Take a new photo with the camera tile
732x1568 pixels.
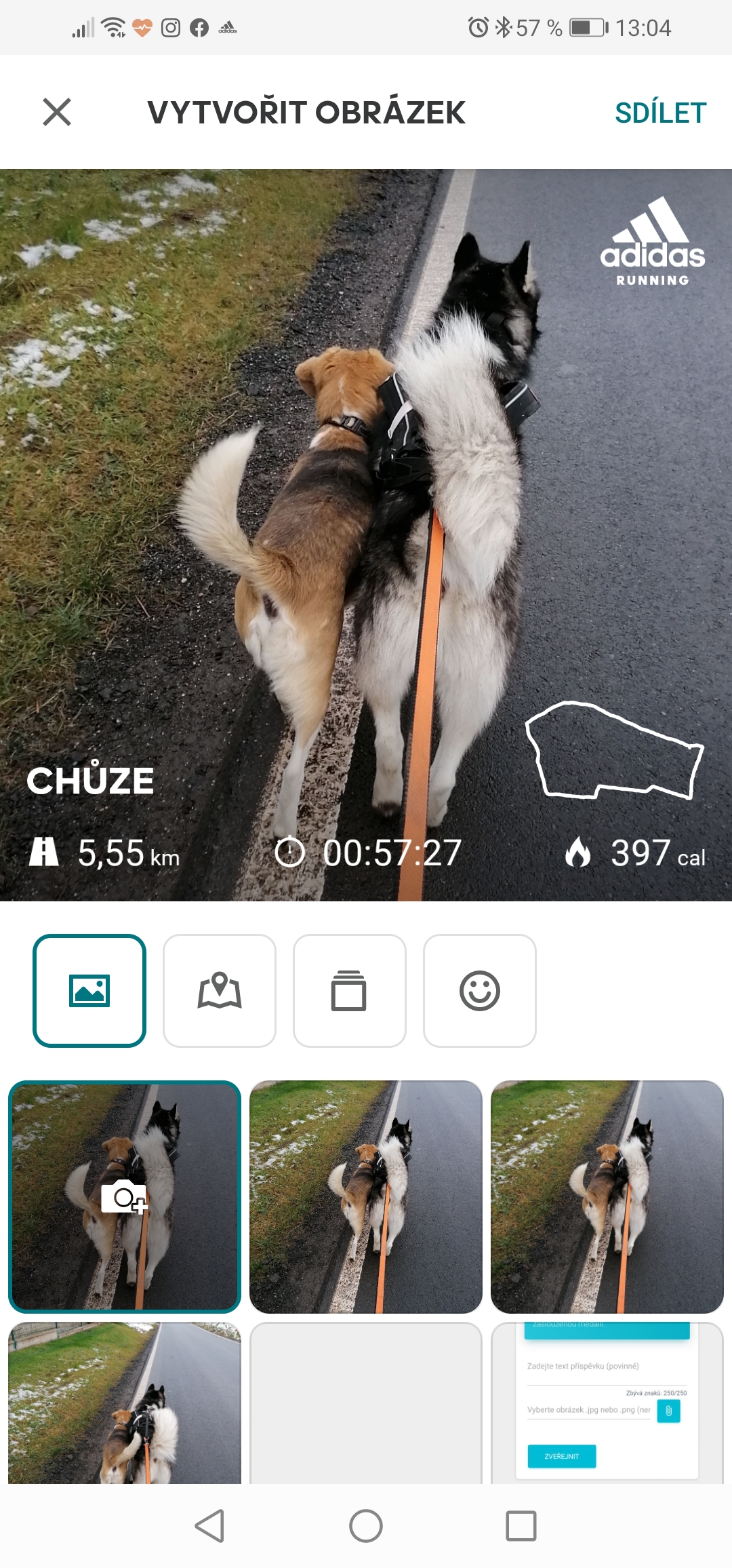click(x=125, y=1196)
